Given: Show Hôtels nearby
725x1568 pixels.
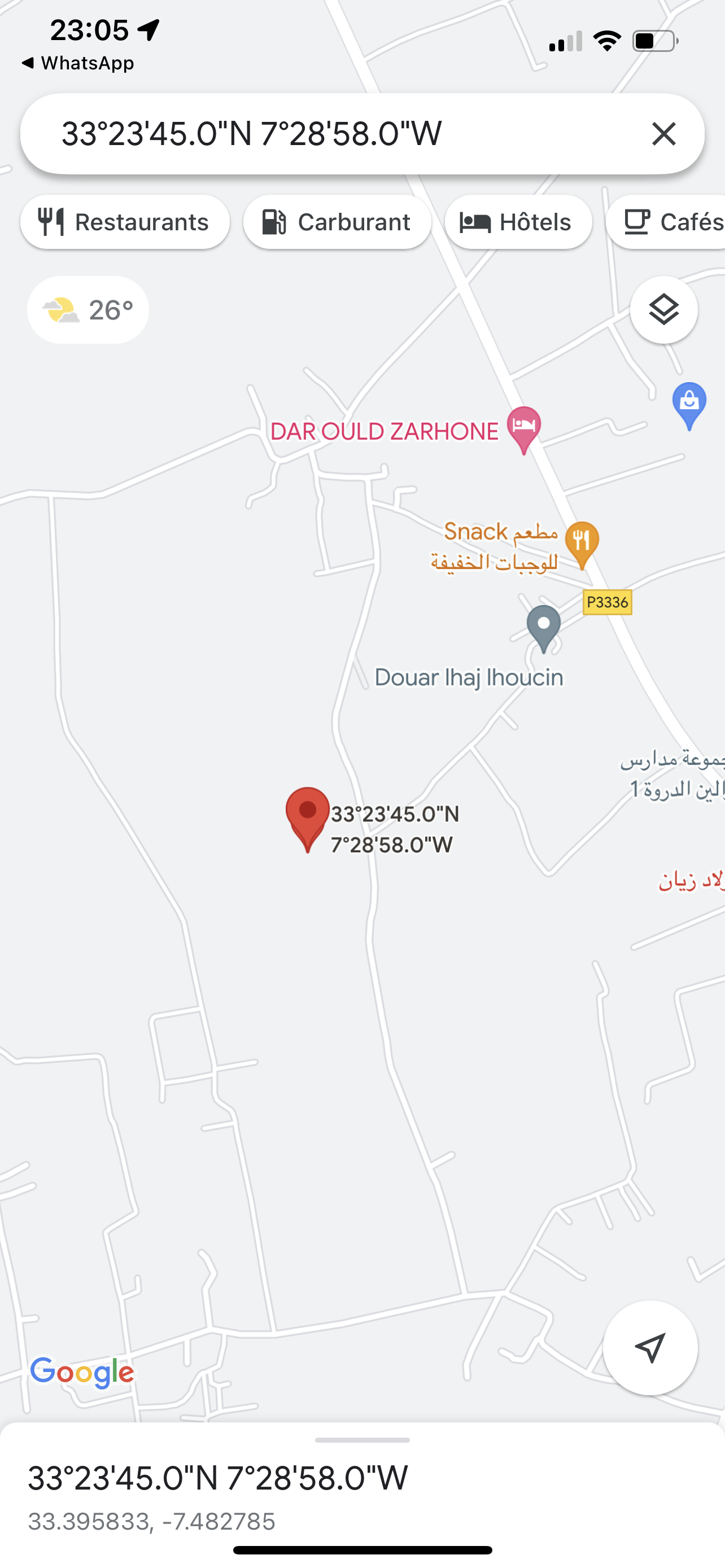Looking at the screenshot, I should tap(518, 222).
